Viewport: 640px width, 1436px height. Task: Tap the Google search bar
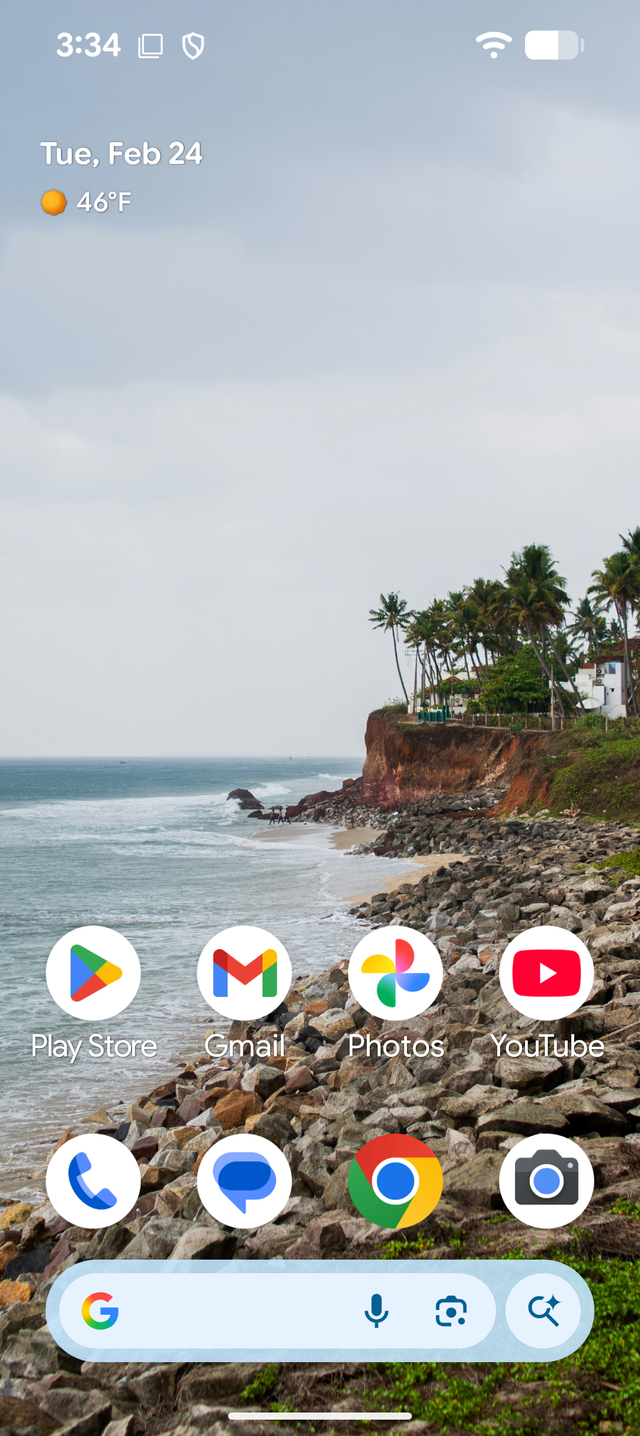click(x=230, y=1311)
